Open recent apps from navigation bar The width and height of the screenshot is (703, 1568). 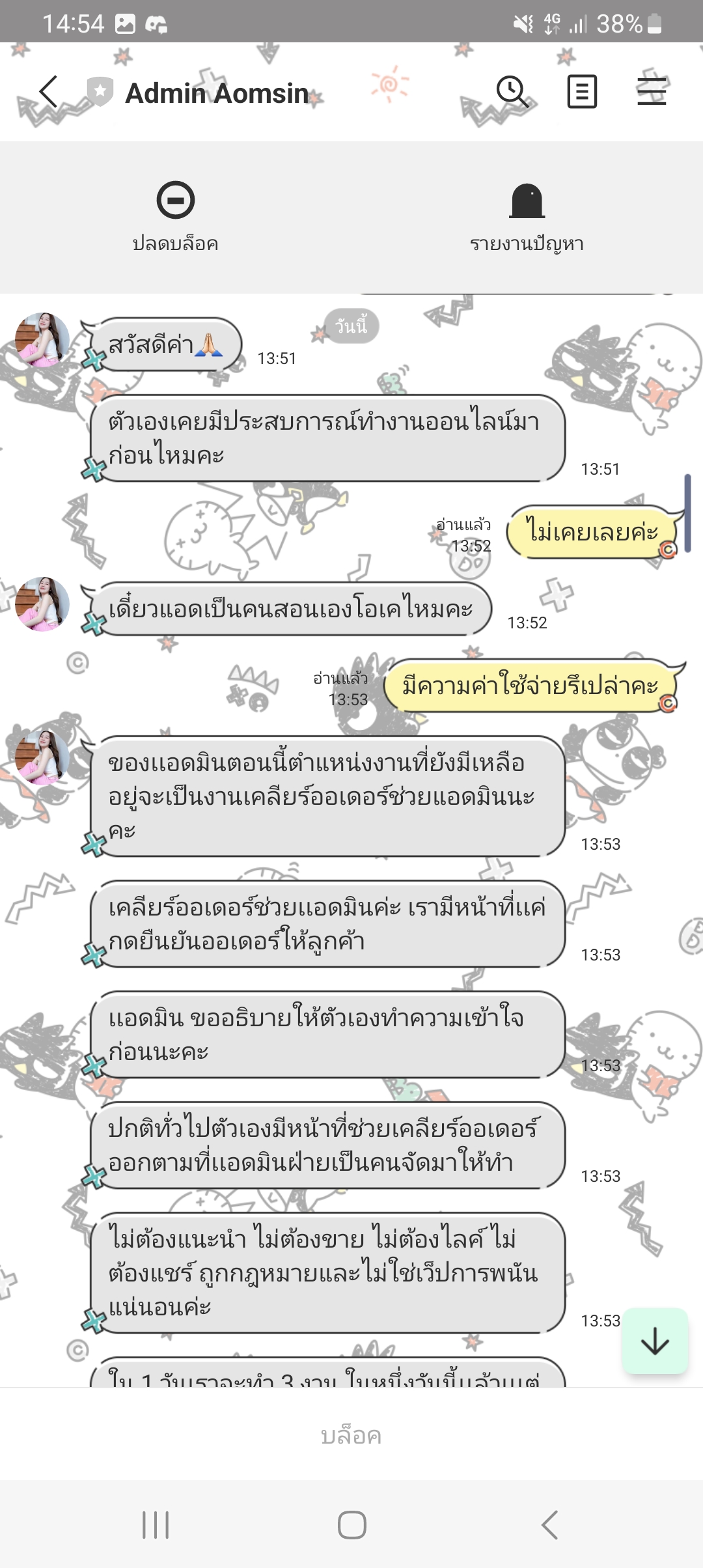(156, 1524)
